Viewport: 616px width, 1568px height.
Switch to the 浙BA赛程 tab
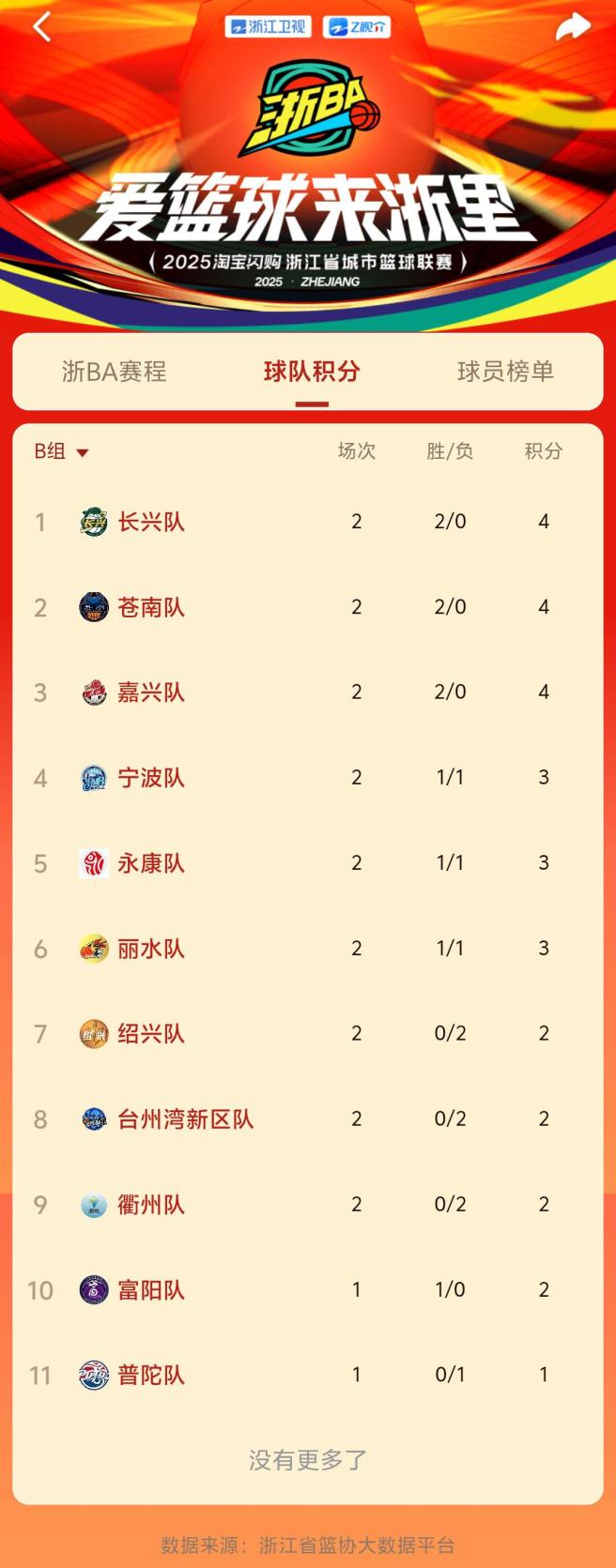point(115,372)
